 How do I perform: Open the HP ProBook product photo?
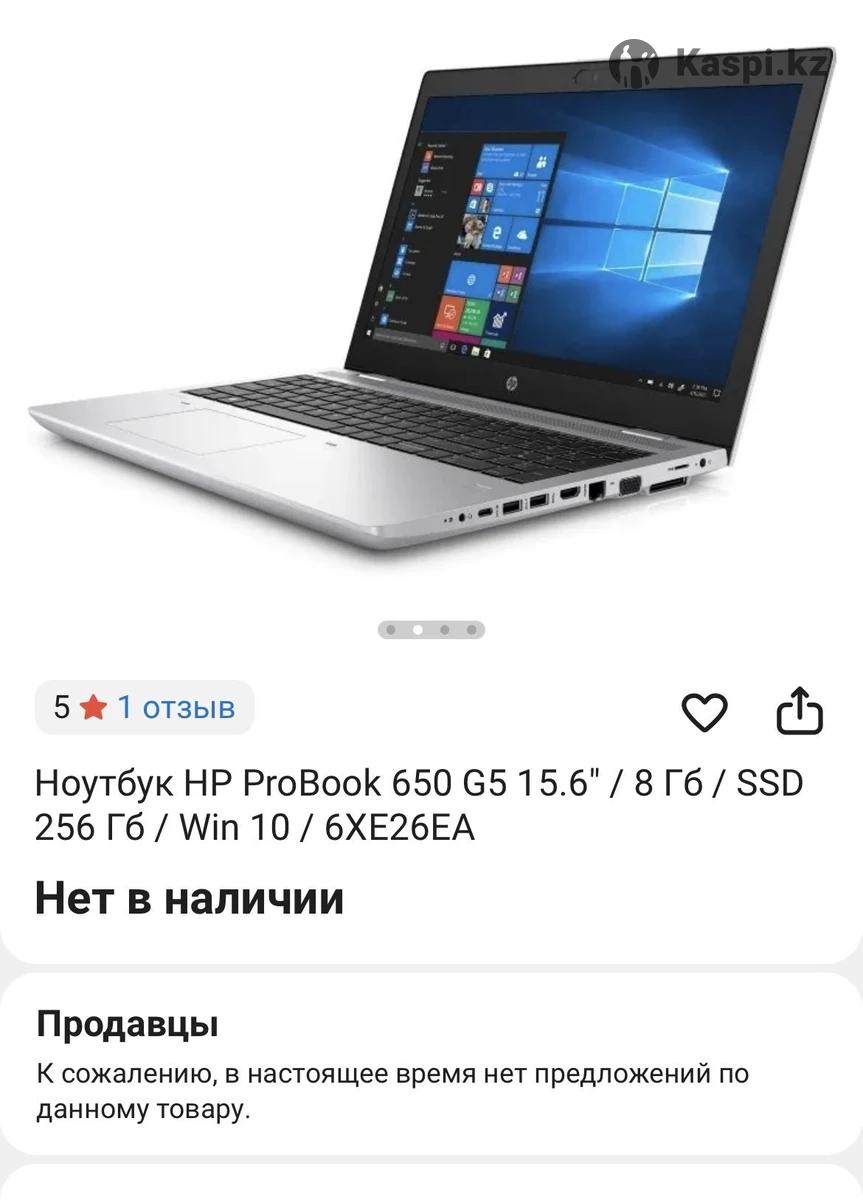[430, 310]
